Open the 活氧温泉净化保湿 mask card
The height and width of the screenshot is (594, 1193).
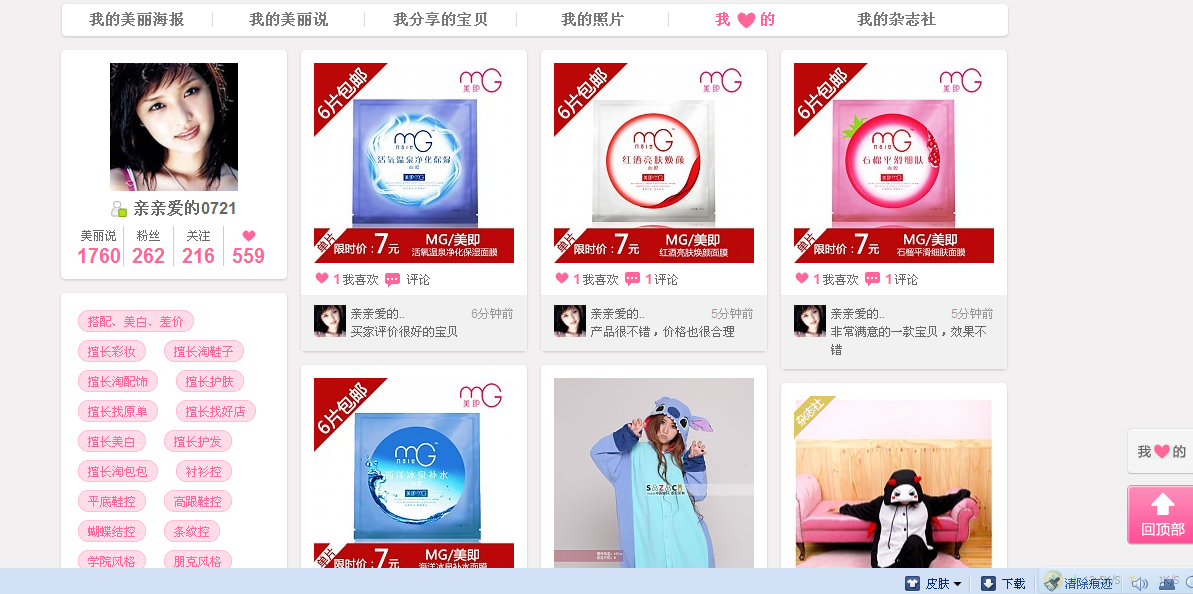[x=413, y=160]
